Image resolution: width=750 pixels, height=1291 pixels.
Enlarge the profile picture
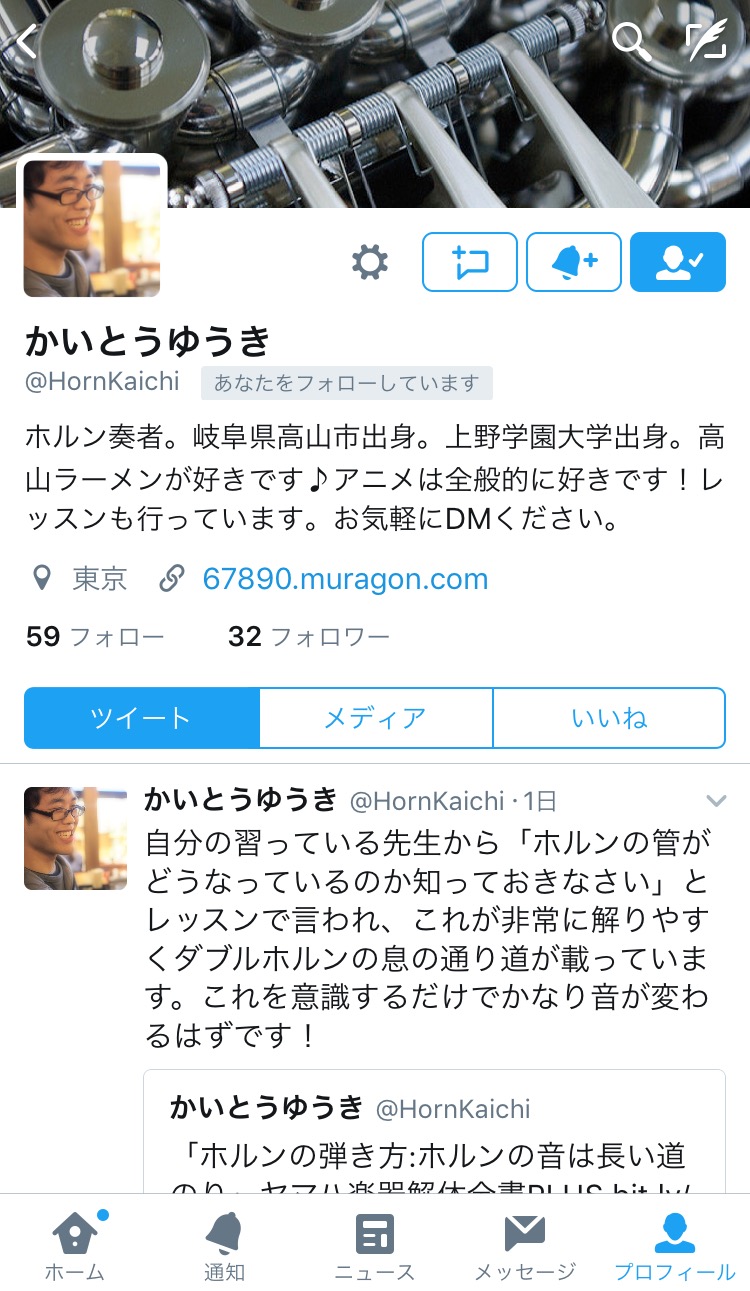tap(92, 228)
